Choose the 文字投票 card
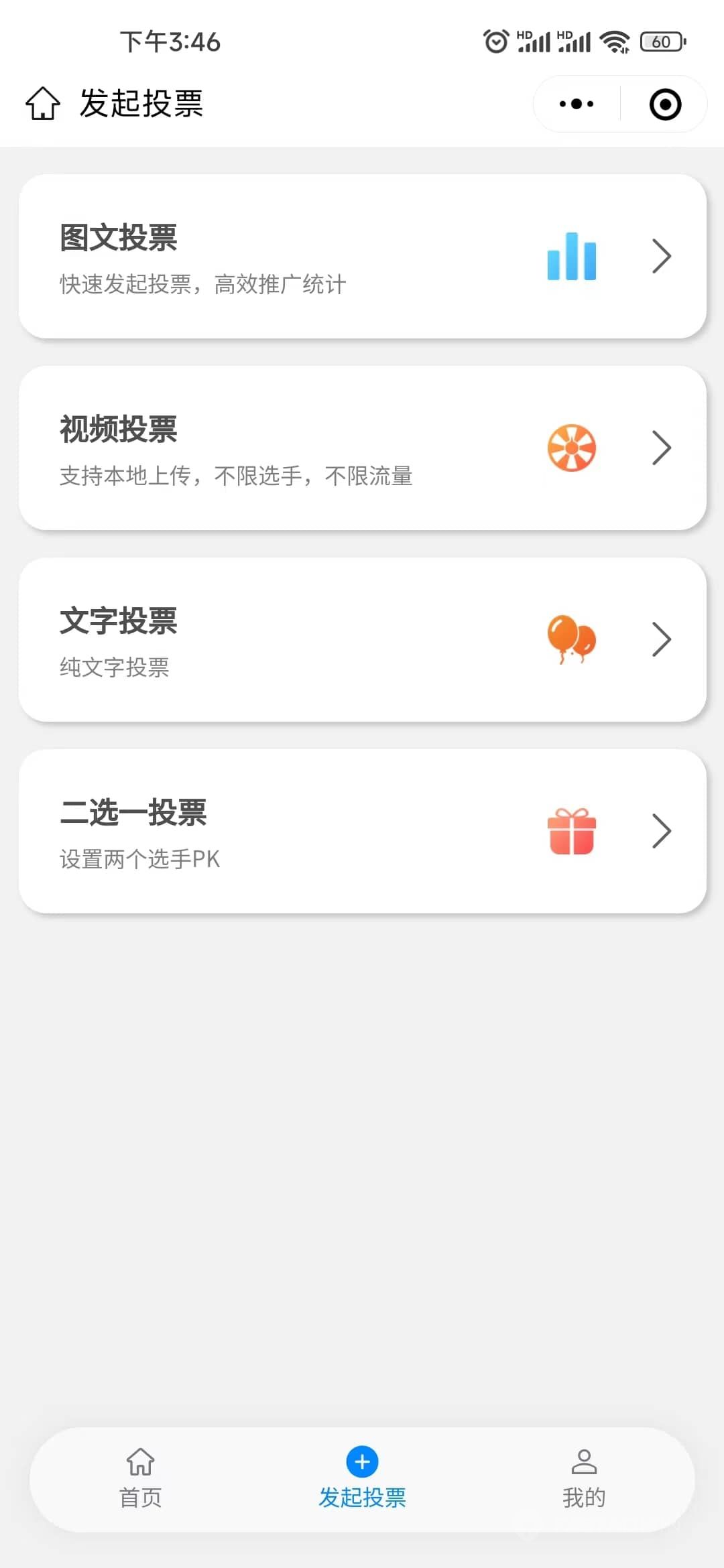The image size is (724, 1568). click(x=362, y=639)
